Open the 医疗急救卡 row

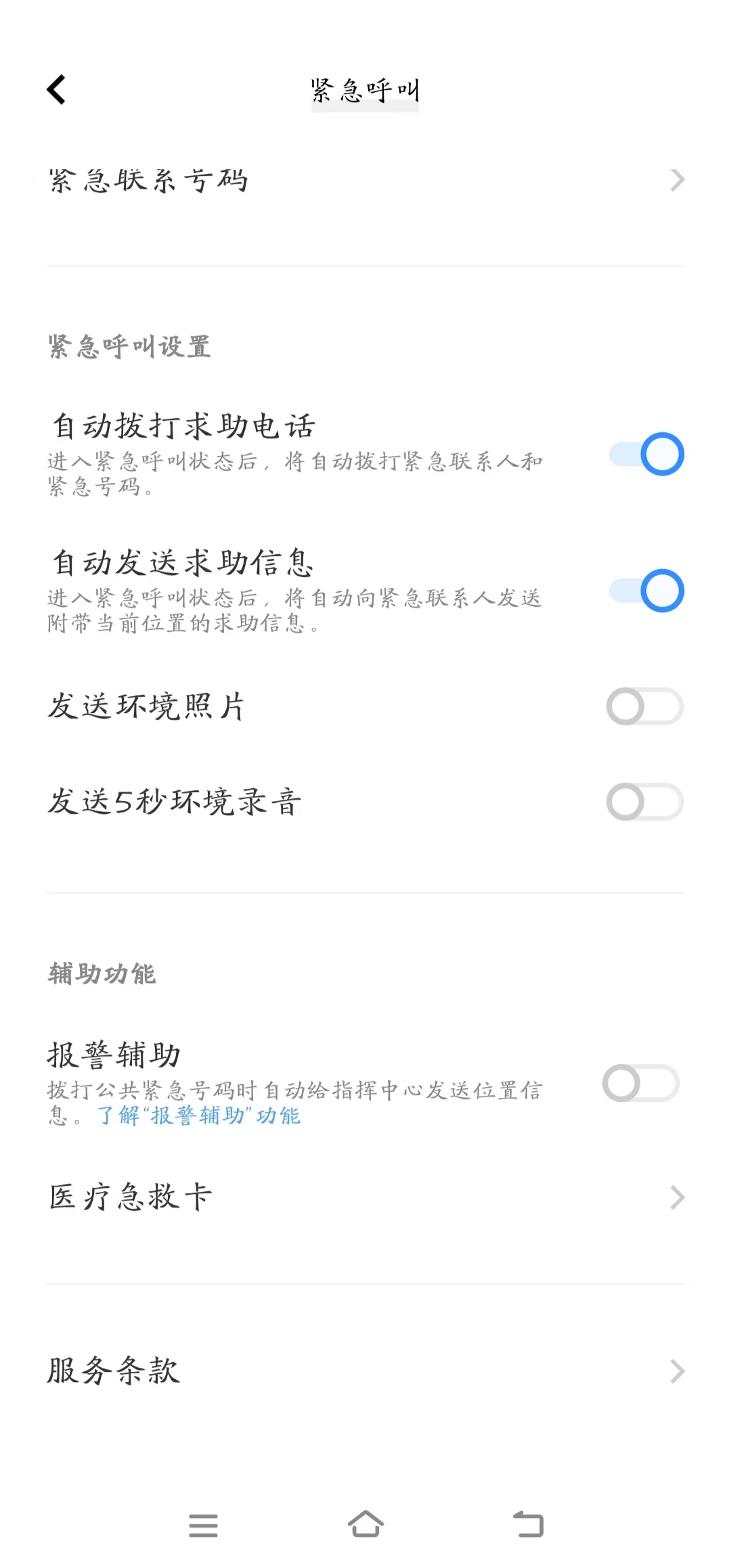click(x=365, y=1197)
